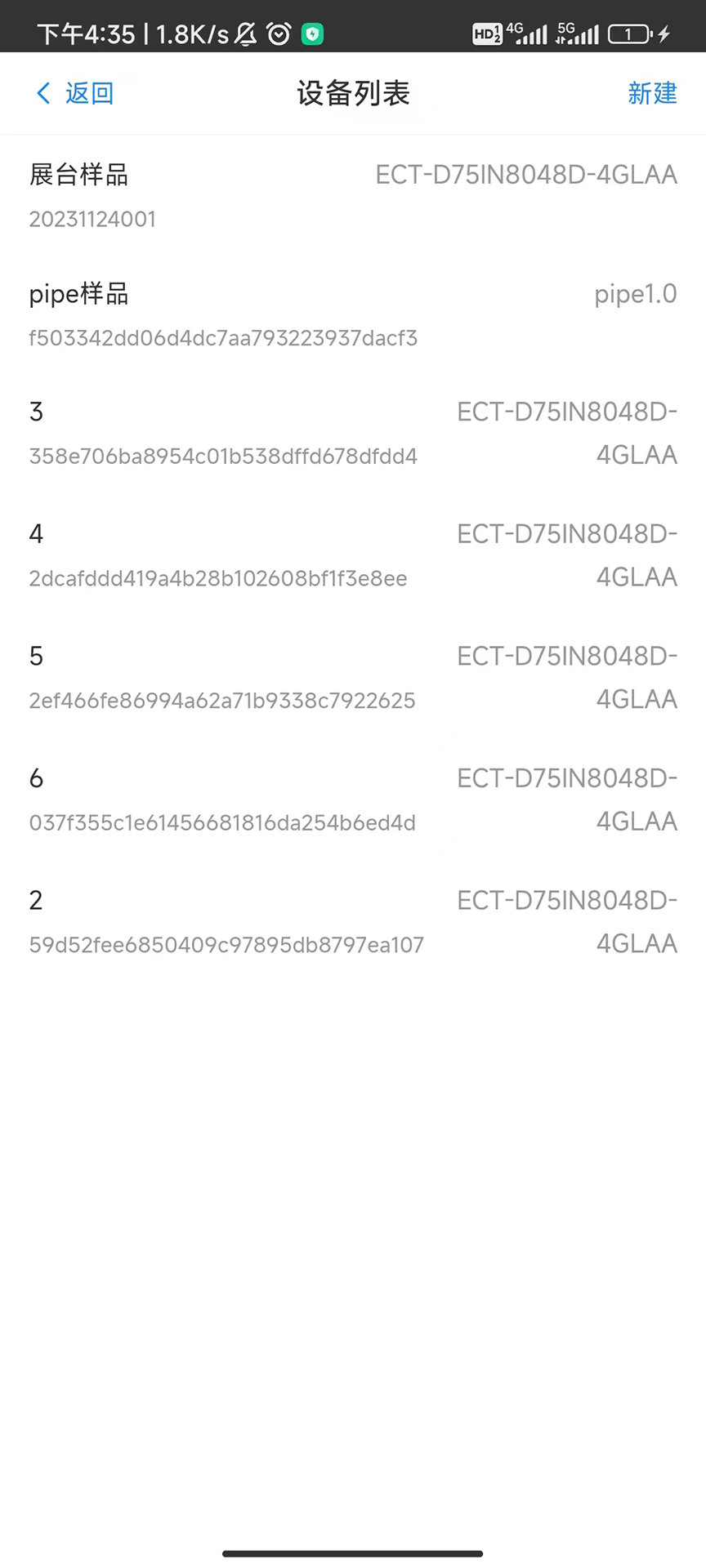Image resolution: width=706 pixels, height=1568 pixels.
Task: Open the pipe样品 device entry
Action: tap(353, 315)
